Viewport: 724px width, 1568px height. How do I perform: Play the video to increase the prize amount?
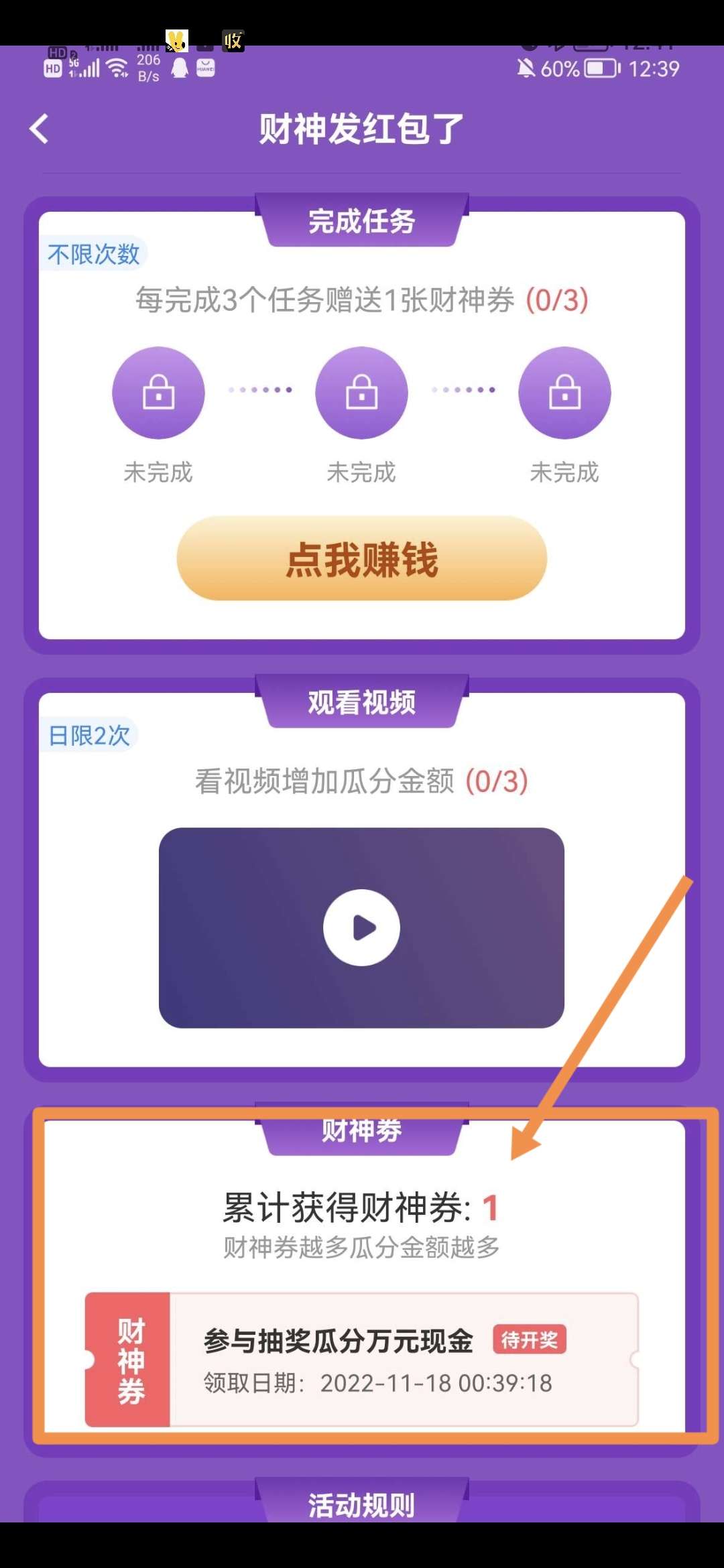click(362, 927)
